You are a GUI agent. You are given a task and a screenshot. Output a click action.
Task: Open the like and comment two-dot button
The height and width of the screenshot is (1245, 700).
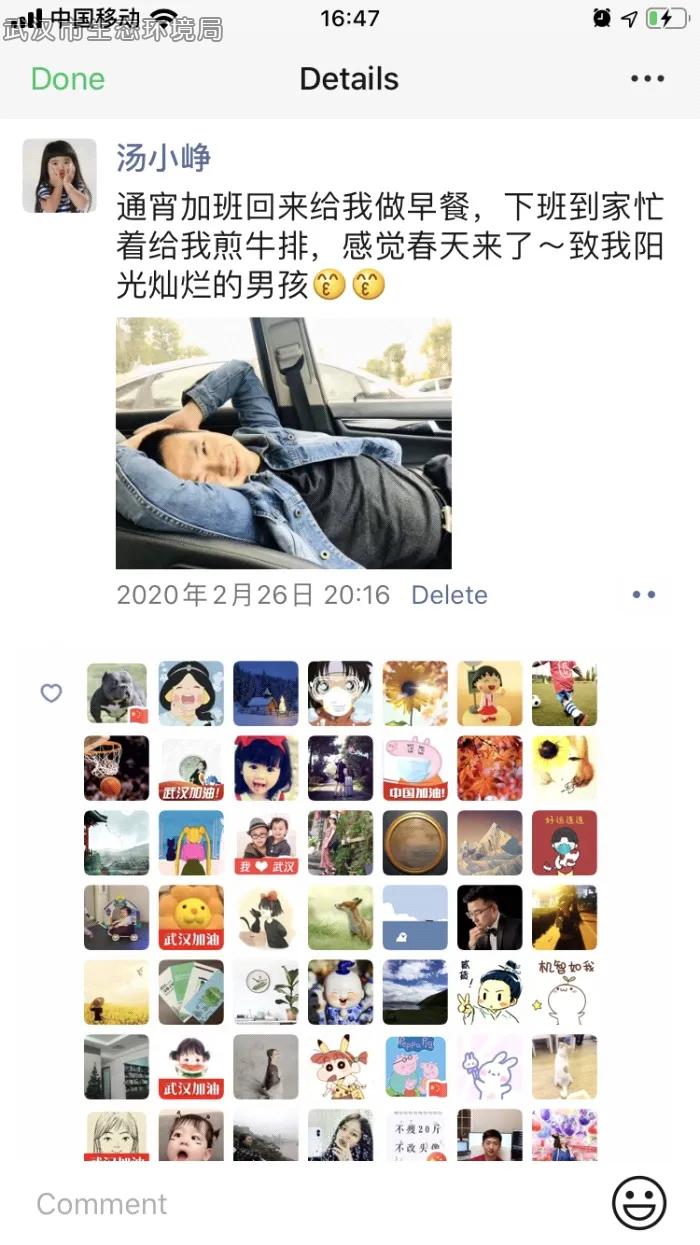[644, 594]
